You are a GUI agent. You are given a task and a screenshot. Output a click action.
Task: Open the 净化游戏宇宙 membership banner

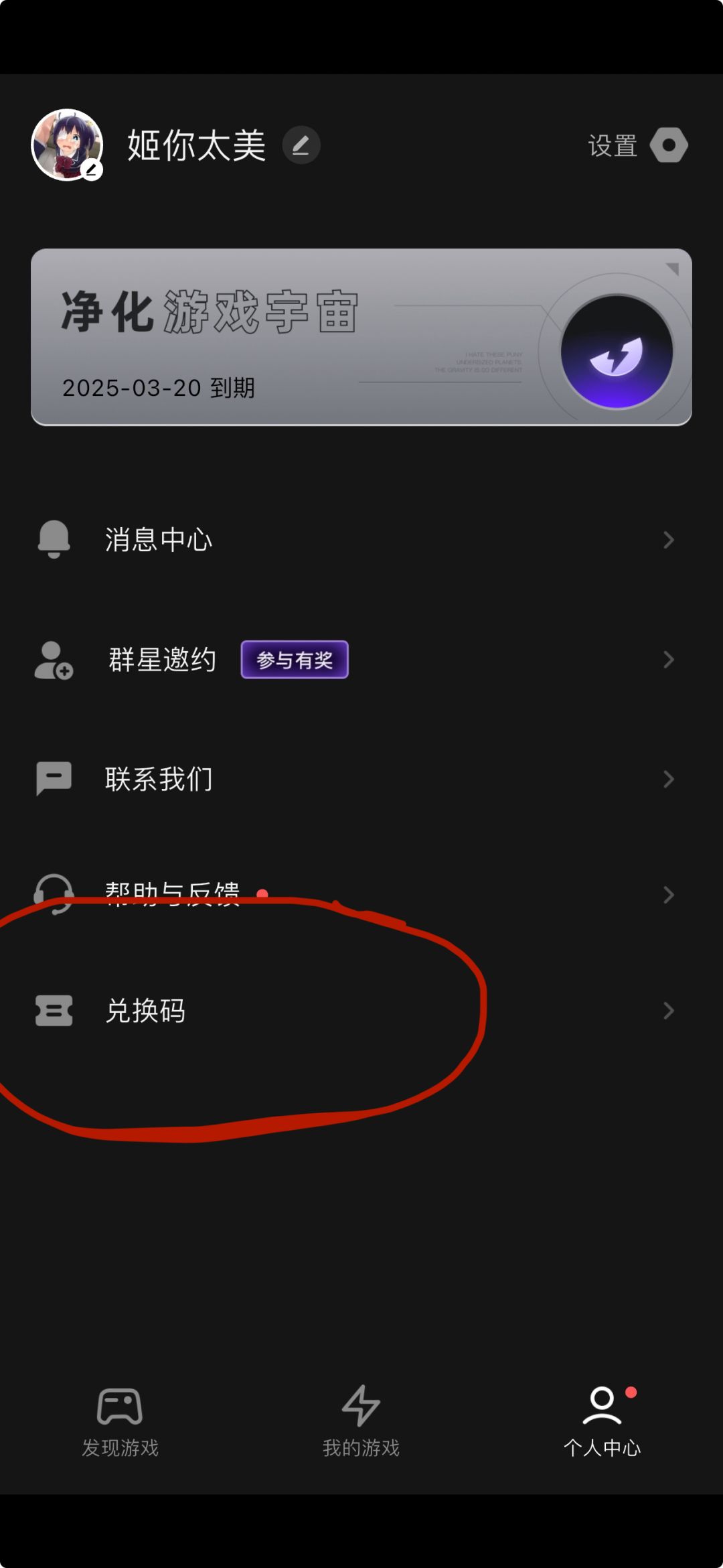(x=361, y=335)
